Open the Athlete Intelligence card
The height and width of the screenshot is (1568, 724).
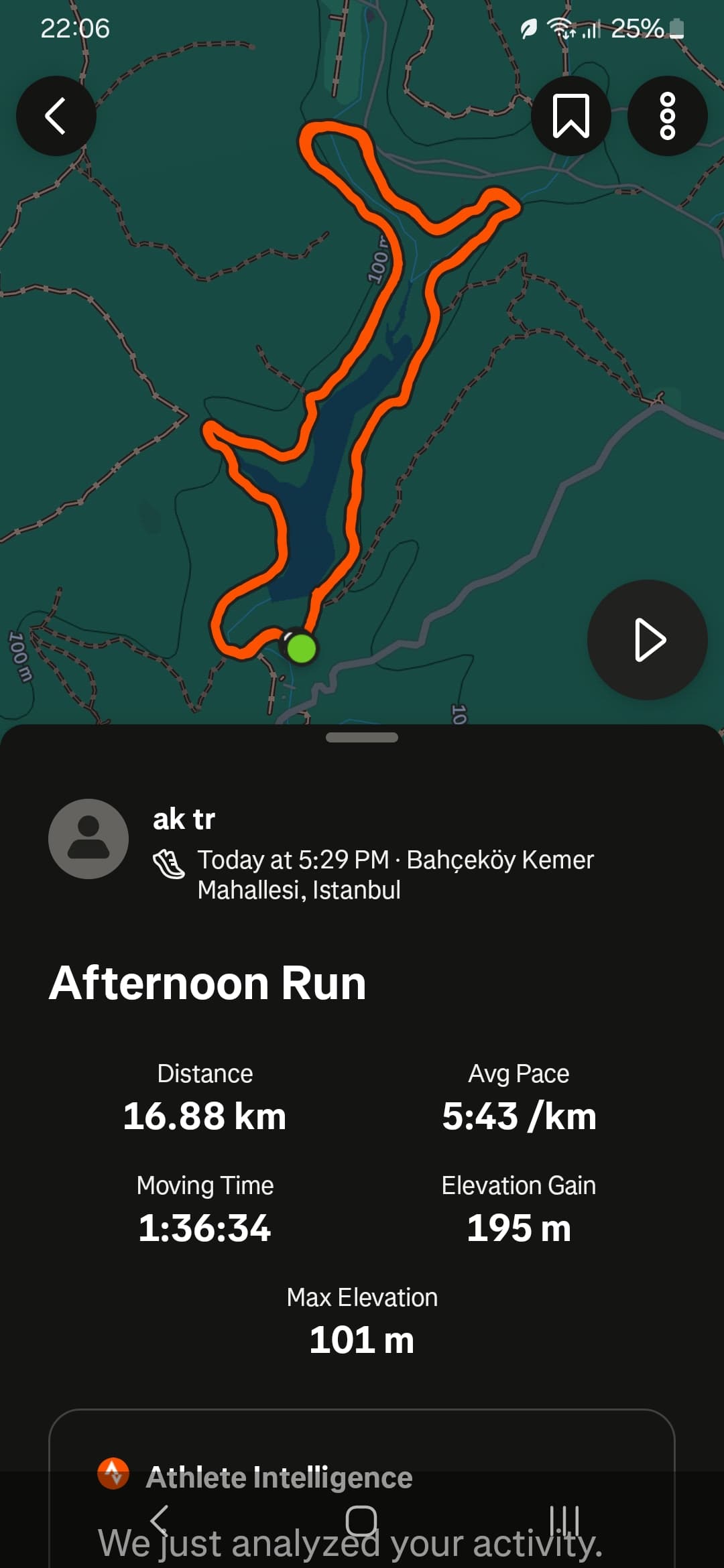tap(362, 1488)
